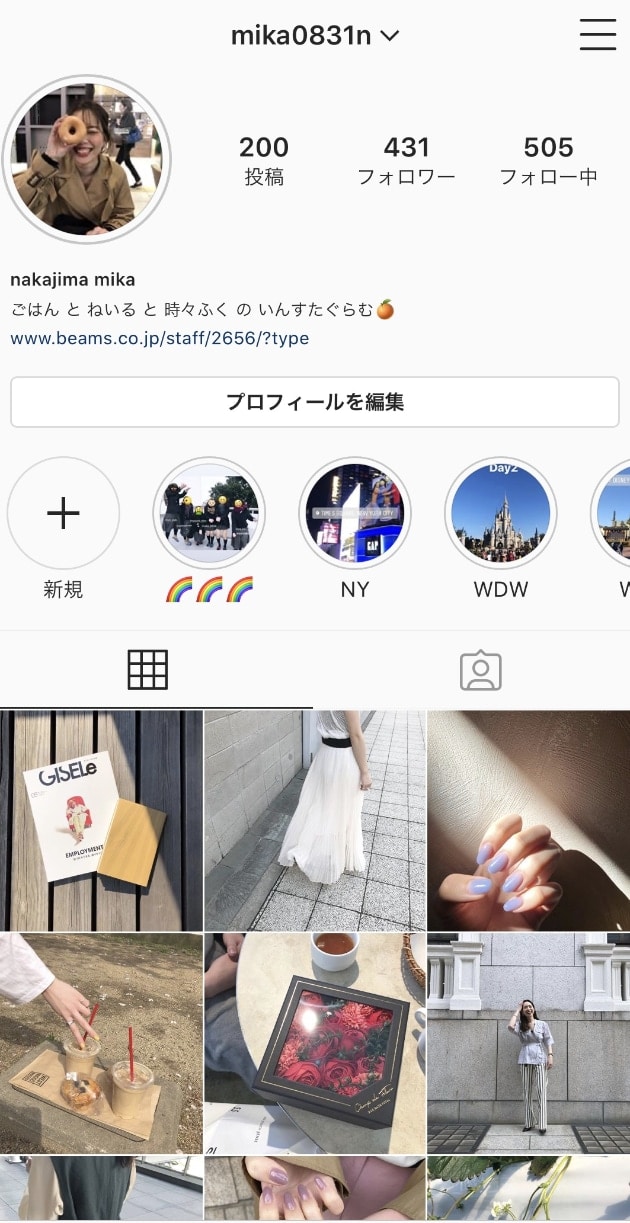Switch to the grid posts tab

click(x=148, y=670)
